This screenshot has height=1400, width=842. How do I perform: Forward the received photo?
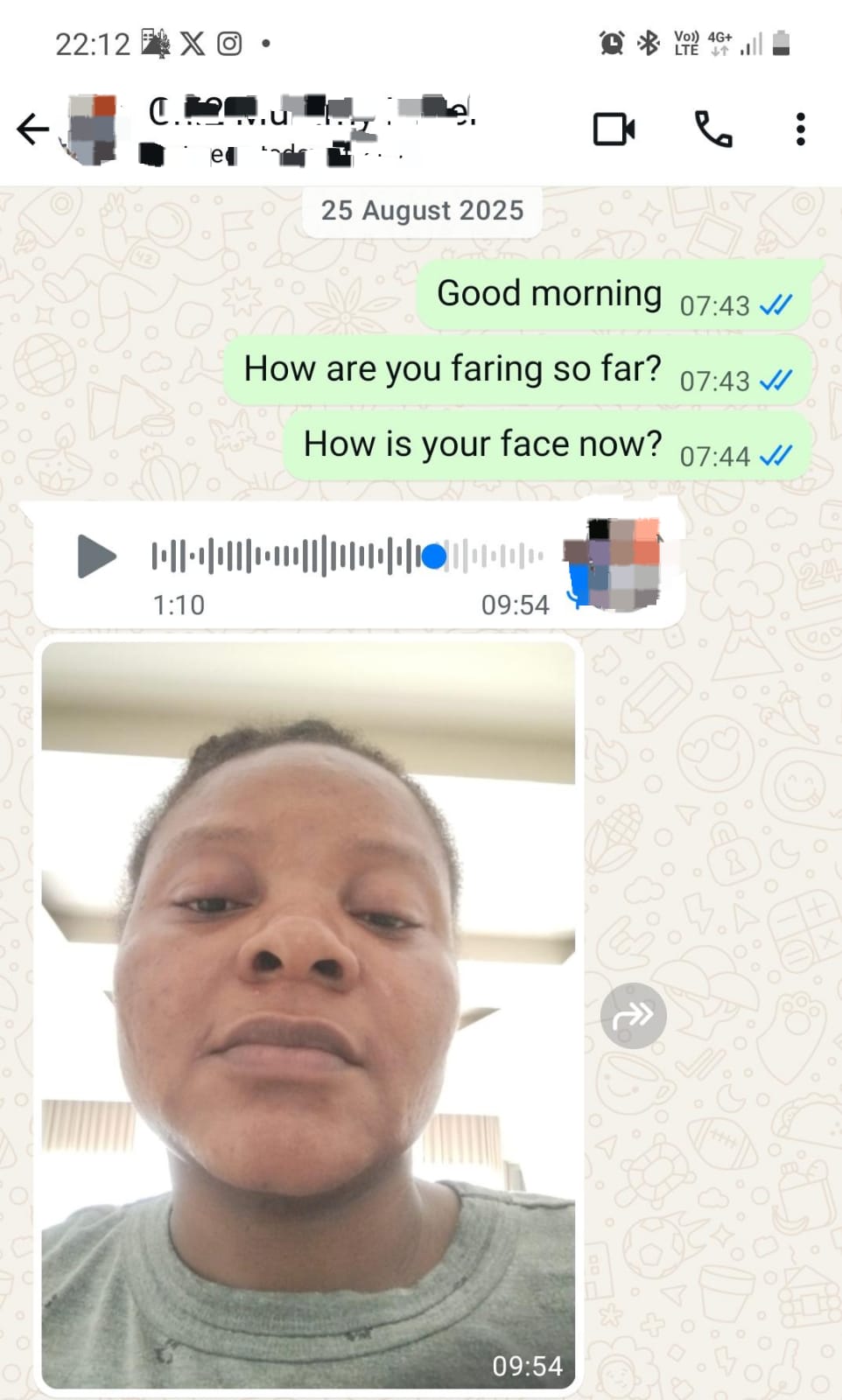click(633, 1015)
